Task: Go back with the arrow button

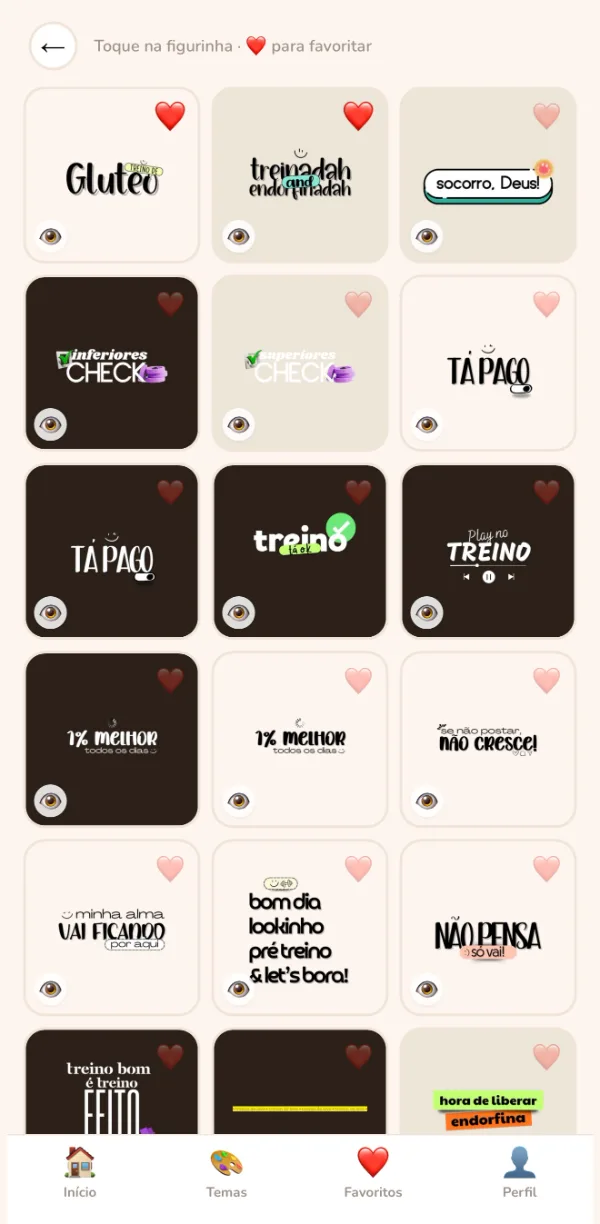Action: 53,46
